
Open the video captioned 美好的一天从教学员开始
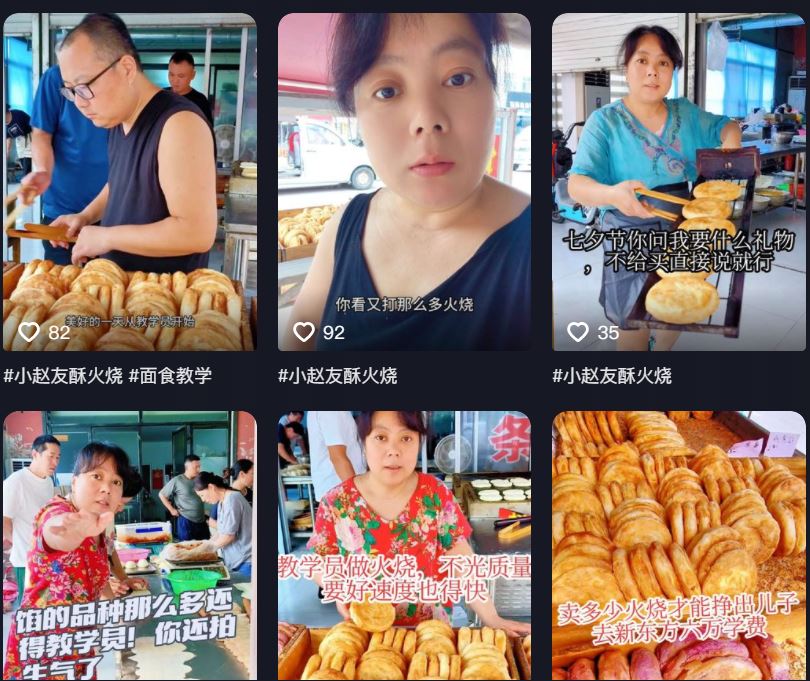(x=130, y=182)
